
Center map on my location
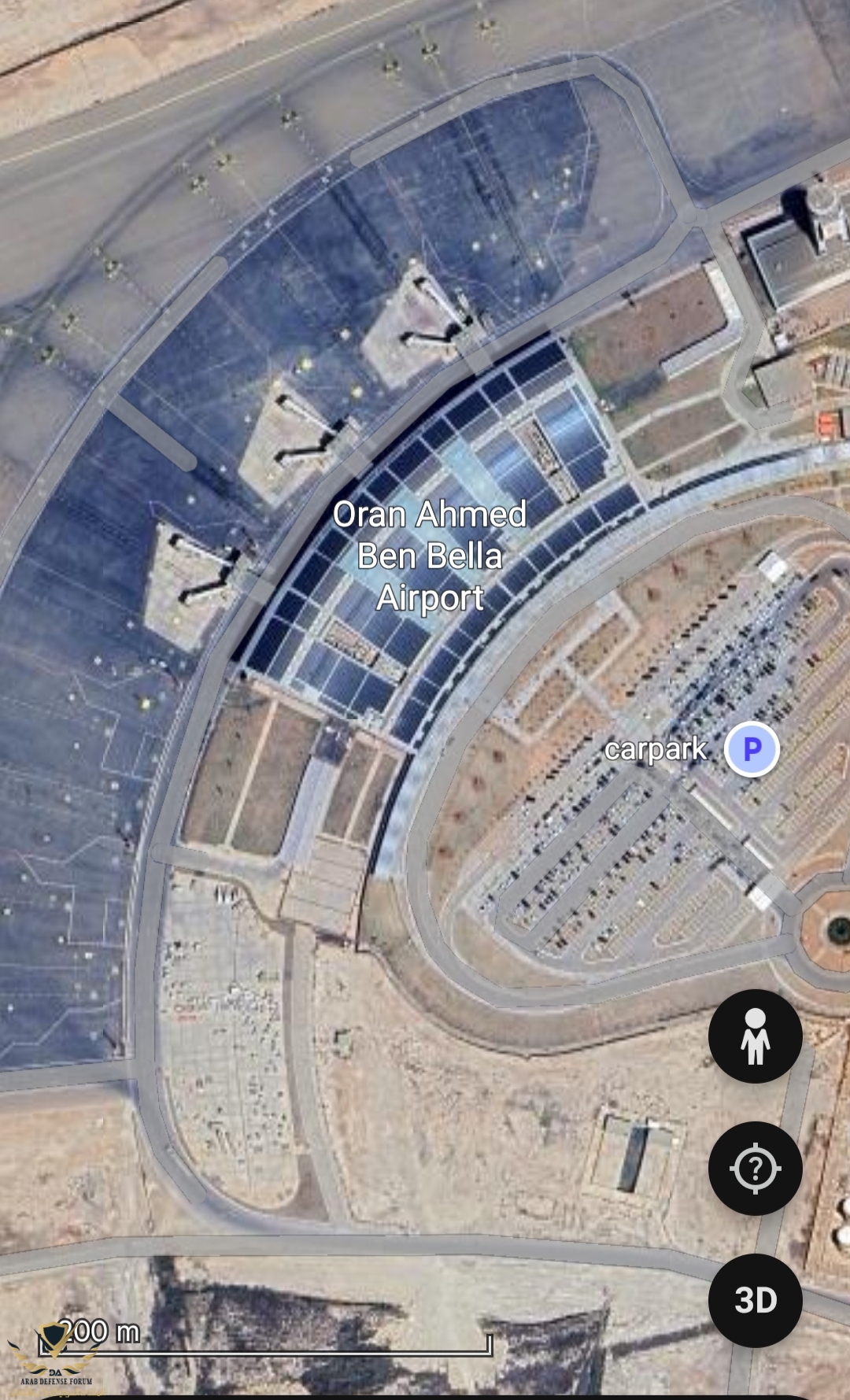[x=755, y=1168]
